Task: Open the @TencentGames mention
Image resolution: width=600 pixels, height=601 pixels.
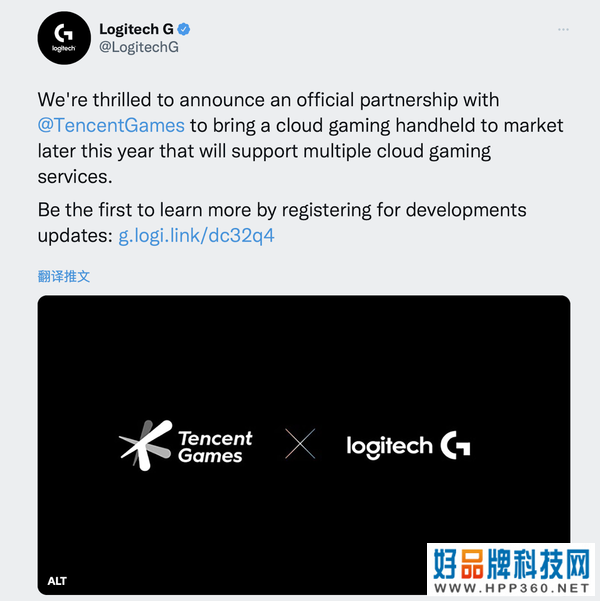Action: point(111,125)
